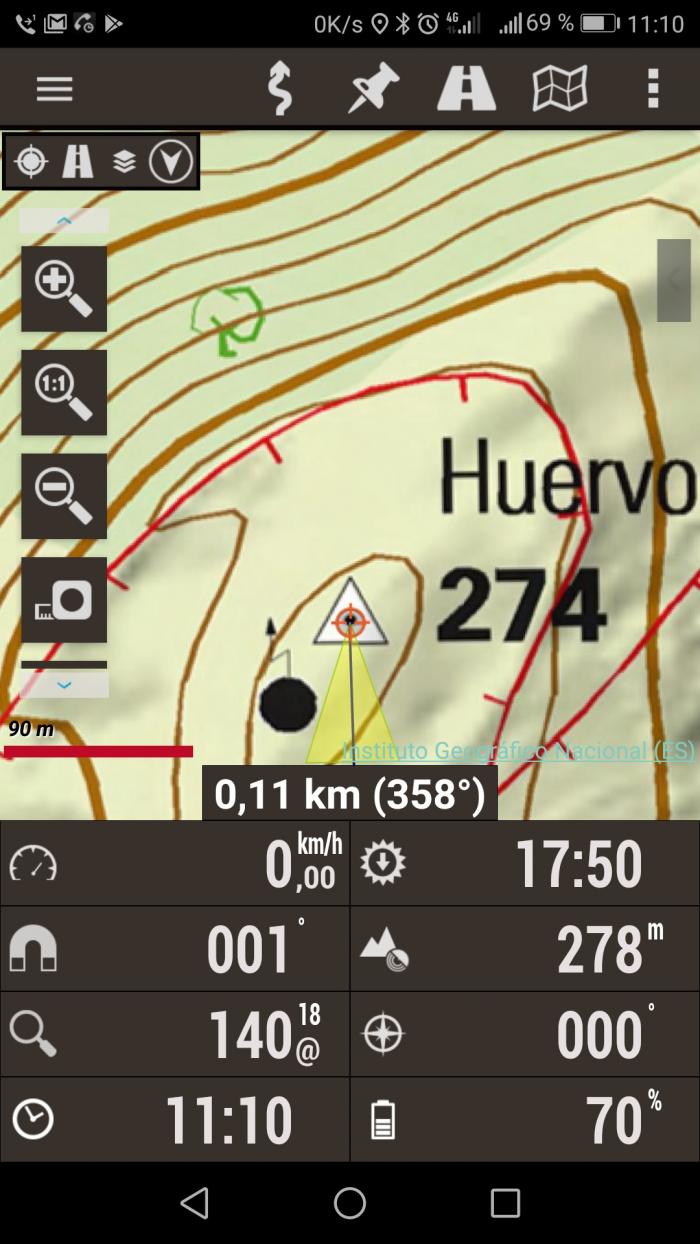The height and width of the screenshot is (1244, 700).
Task: Tap the camera photo waypoint button
Action: pos(64,600)
